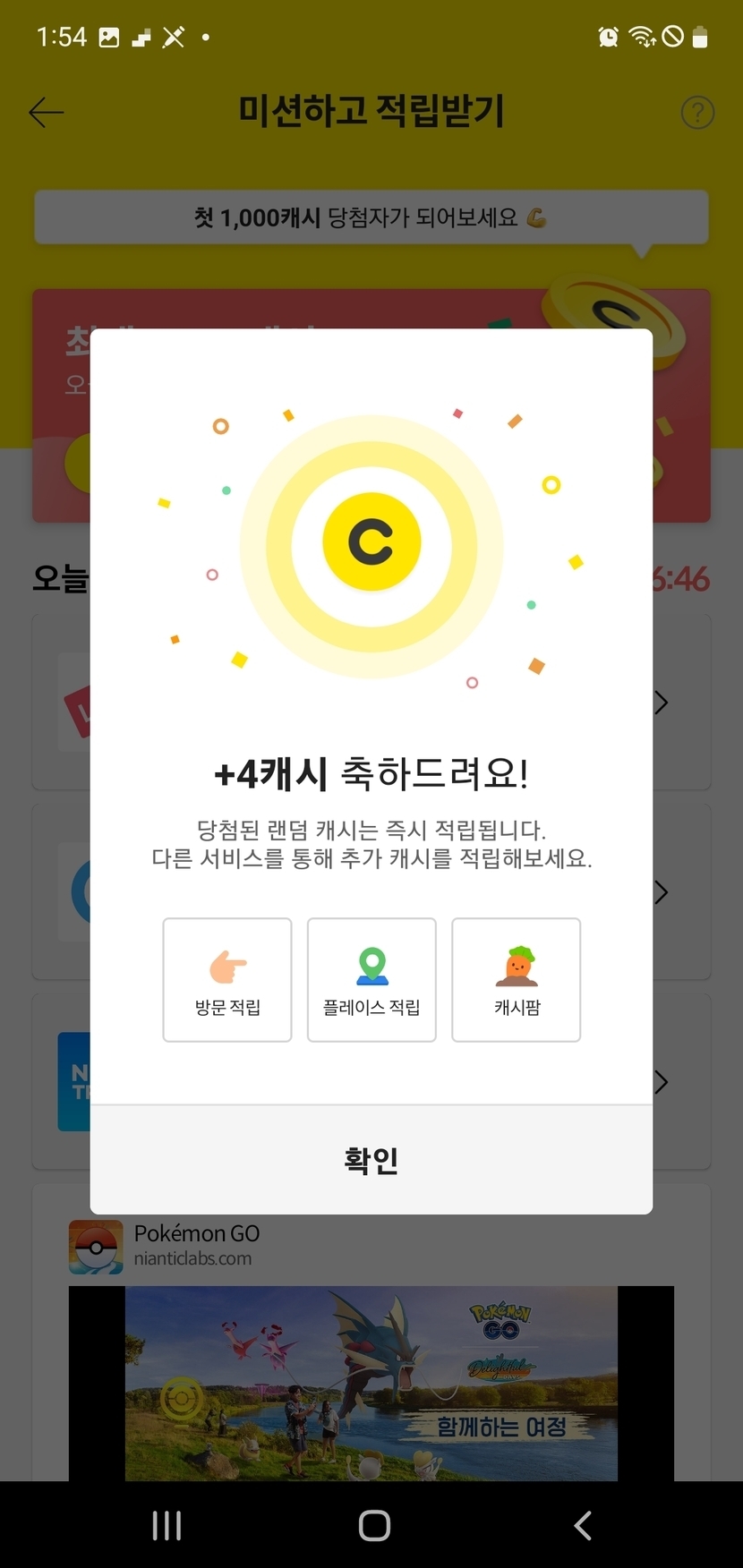Open the 방문 적립 option

click(x=227, y=979)
